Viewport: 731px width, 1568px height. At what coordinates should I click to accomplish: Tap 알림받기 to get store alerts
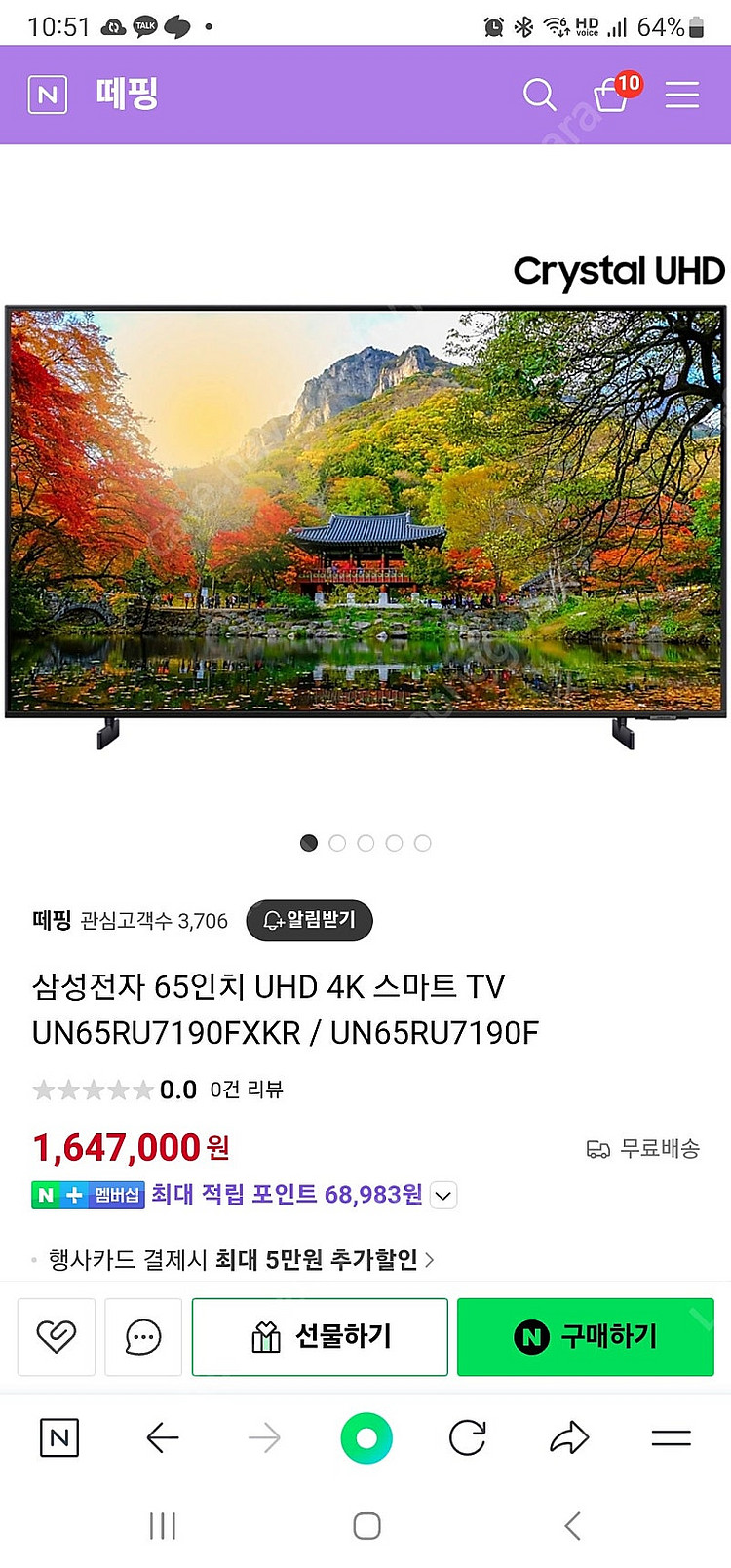coord(309,920)
